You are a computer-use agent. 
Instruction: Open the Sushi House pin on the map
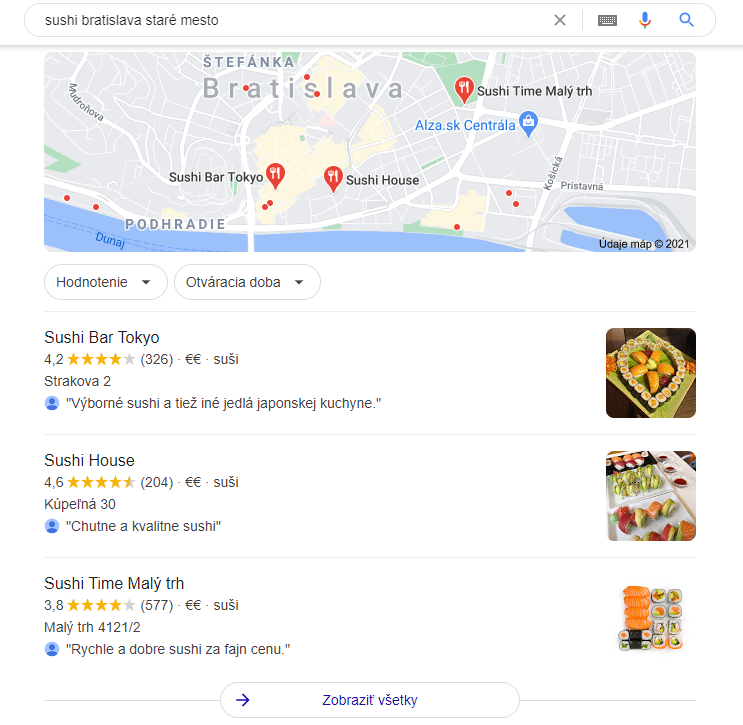pos(333,179)
